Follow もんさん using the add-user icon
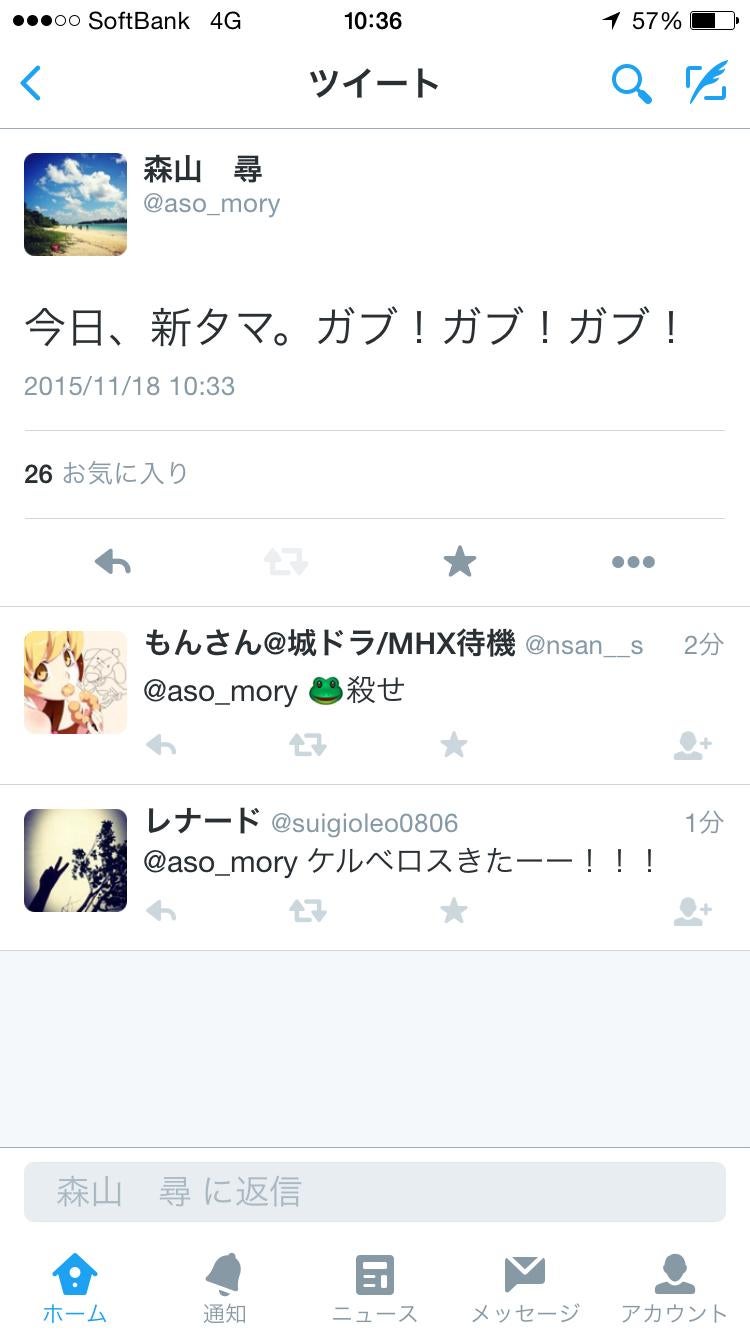Screen dimensions: 750x1334 pos(692,745)
